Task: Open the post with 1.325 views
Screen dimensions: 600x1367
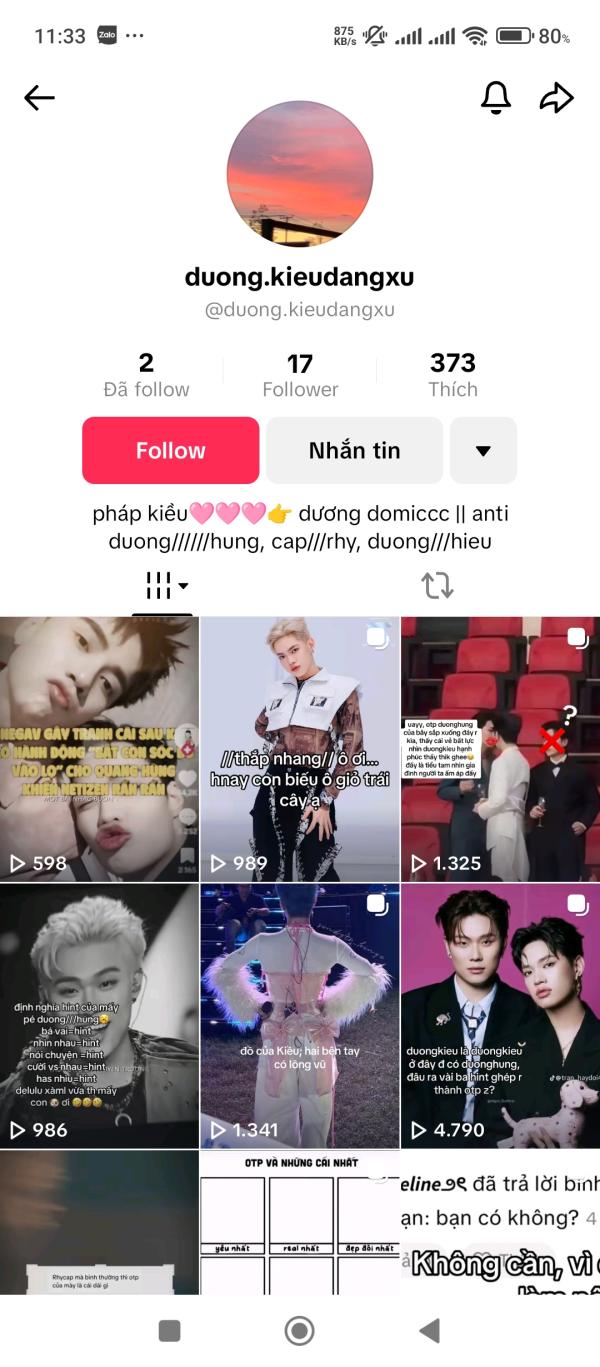Action: tap(500, 748)
